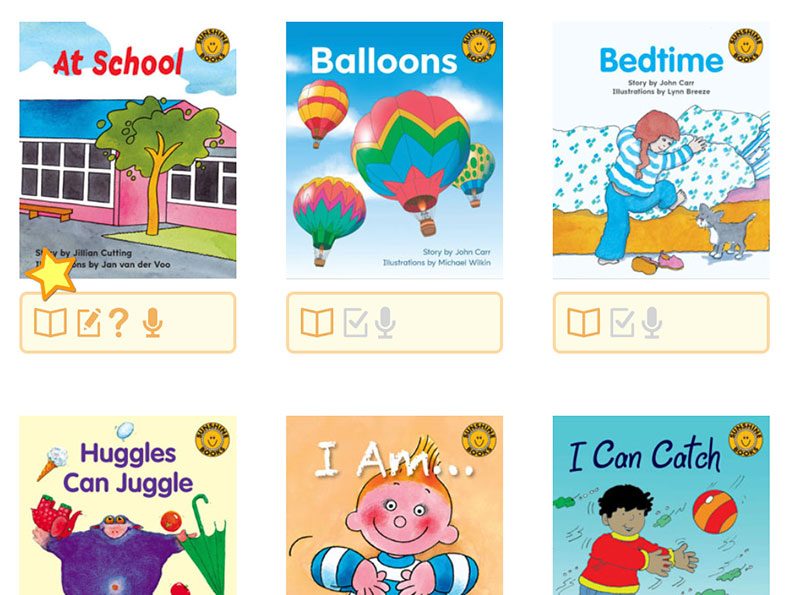
Task: Tap the read book icon under Balloons
Action: tap(317, 323)
